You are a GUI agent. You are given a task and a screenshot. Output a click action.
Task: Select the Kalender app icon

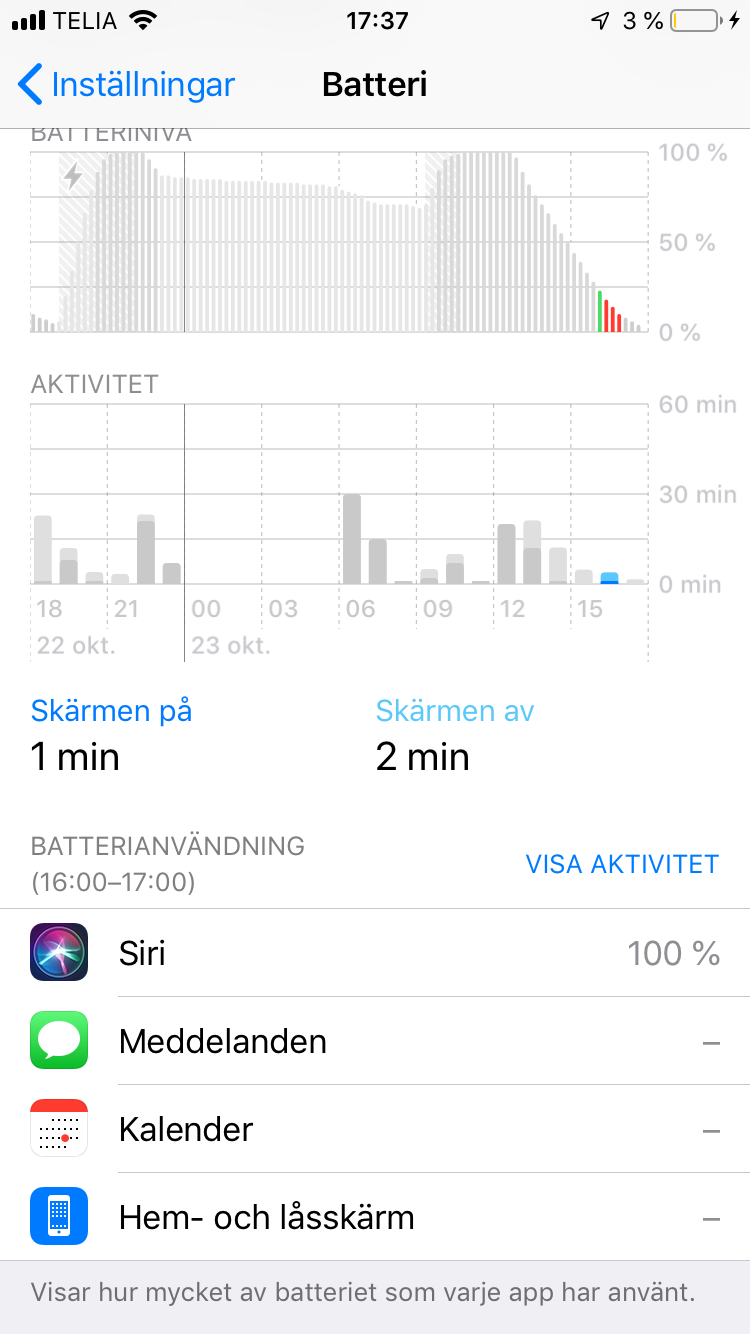(58, 1129)
